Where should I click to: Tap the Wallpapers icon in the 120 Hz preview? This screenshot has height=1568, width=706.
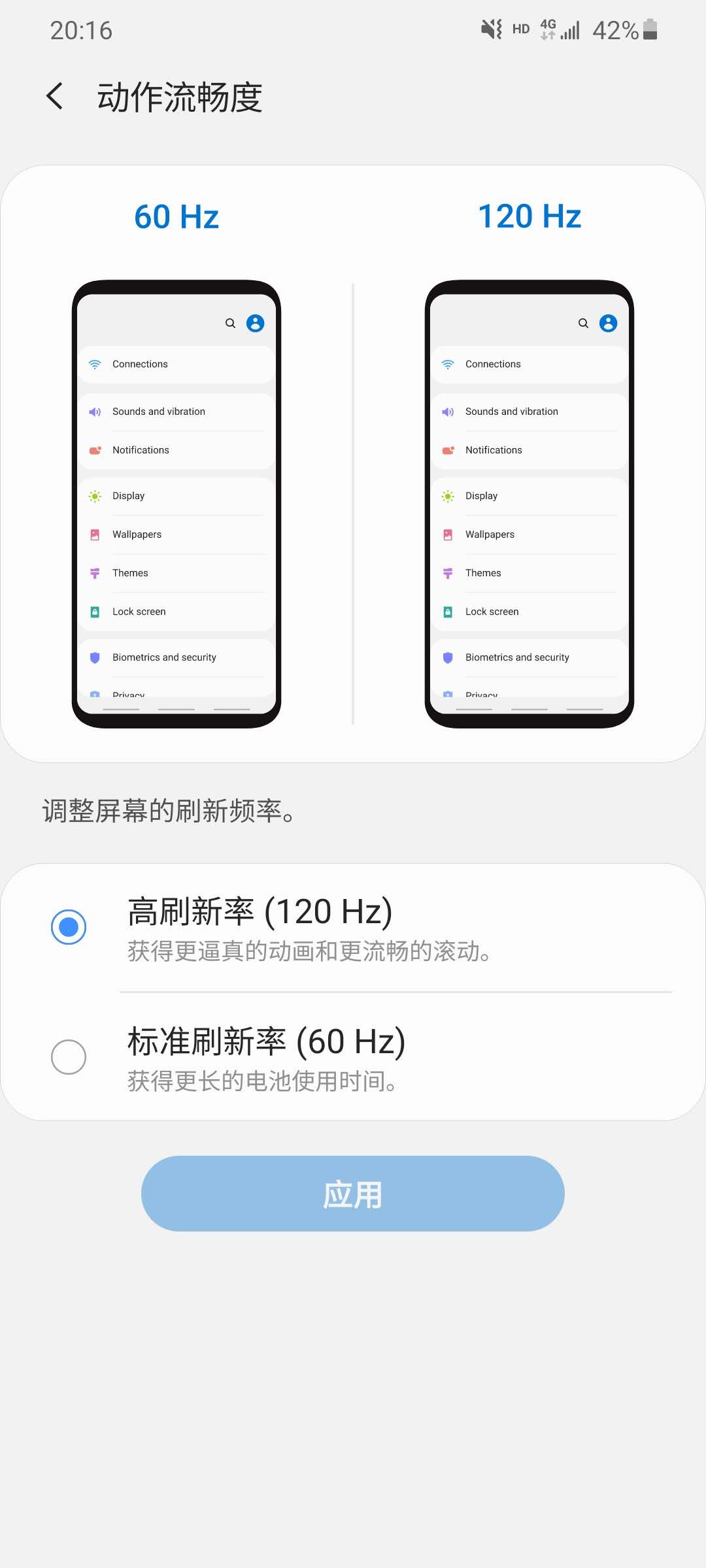448,534
